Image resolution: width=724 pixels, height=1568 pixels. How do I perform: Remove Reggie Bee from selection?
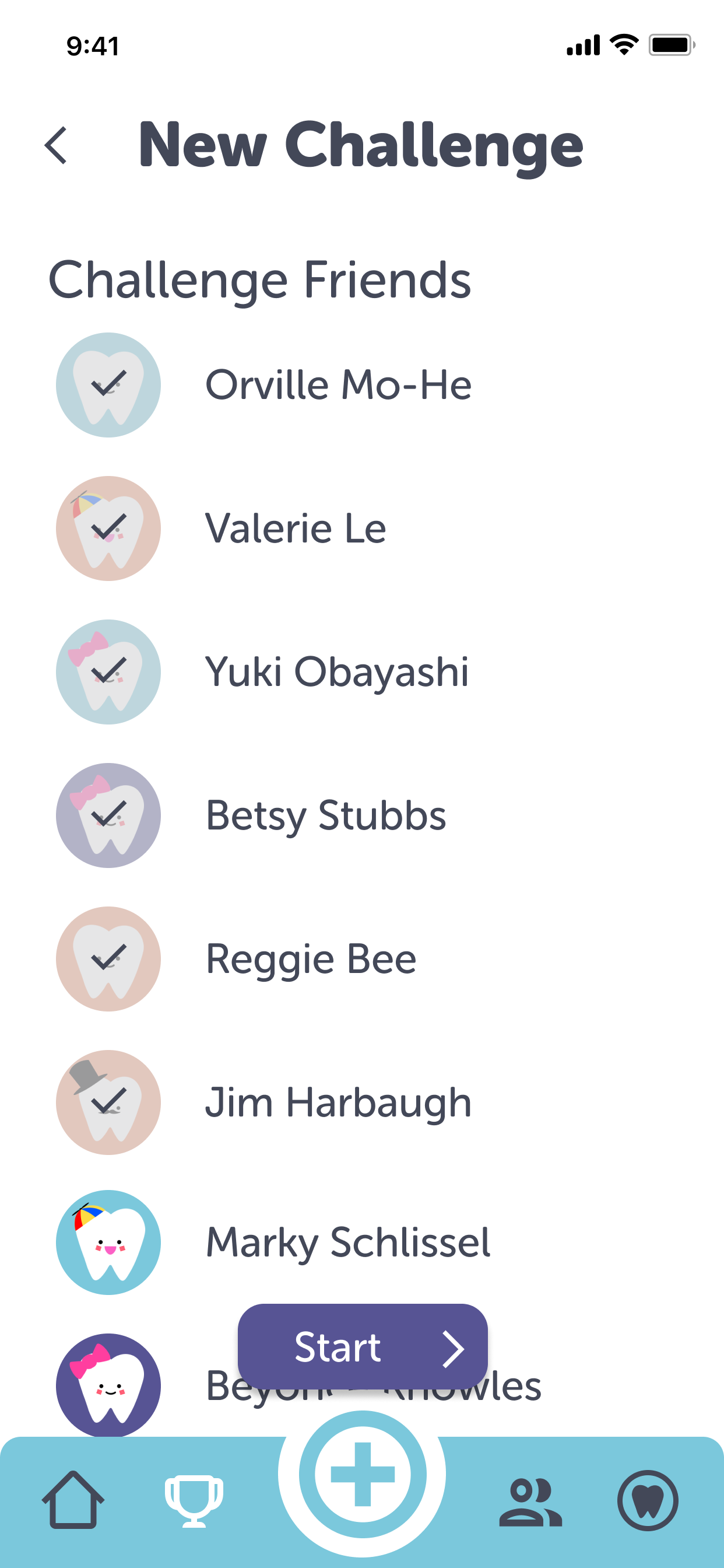[108, 960]
